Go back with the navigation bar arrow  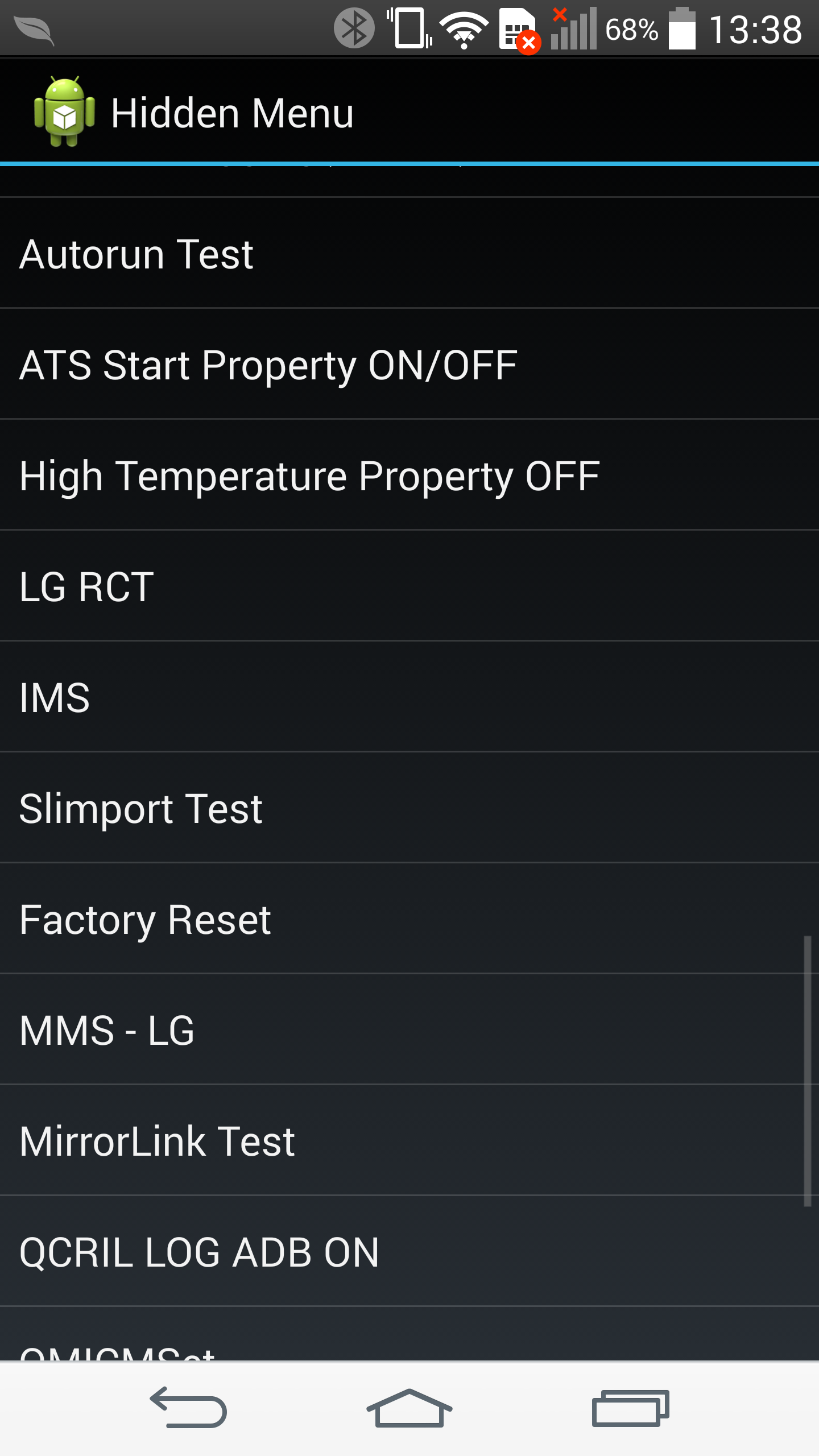[x=188, y=1408]
